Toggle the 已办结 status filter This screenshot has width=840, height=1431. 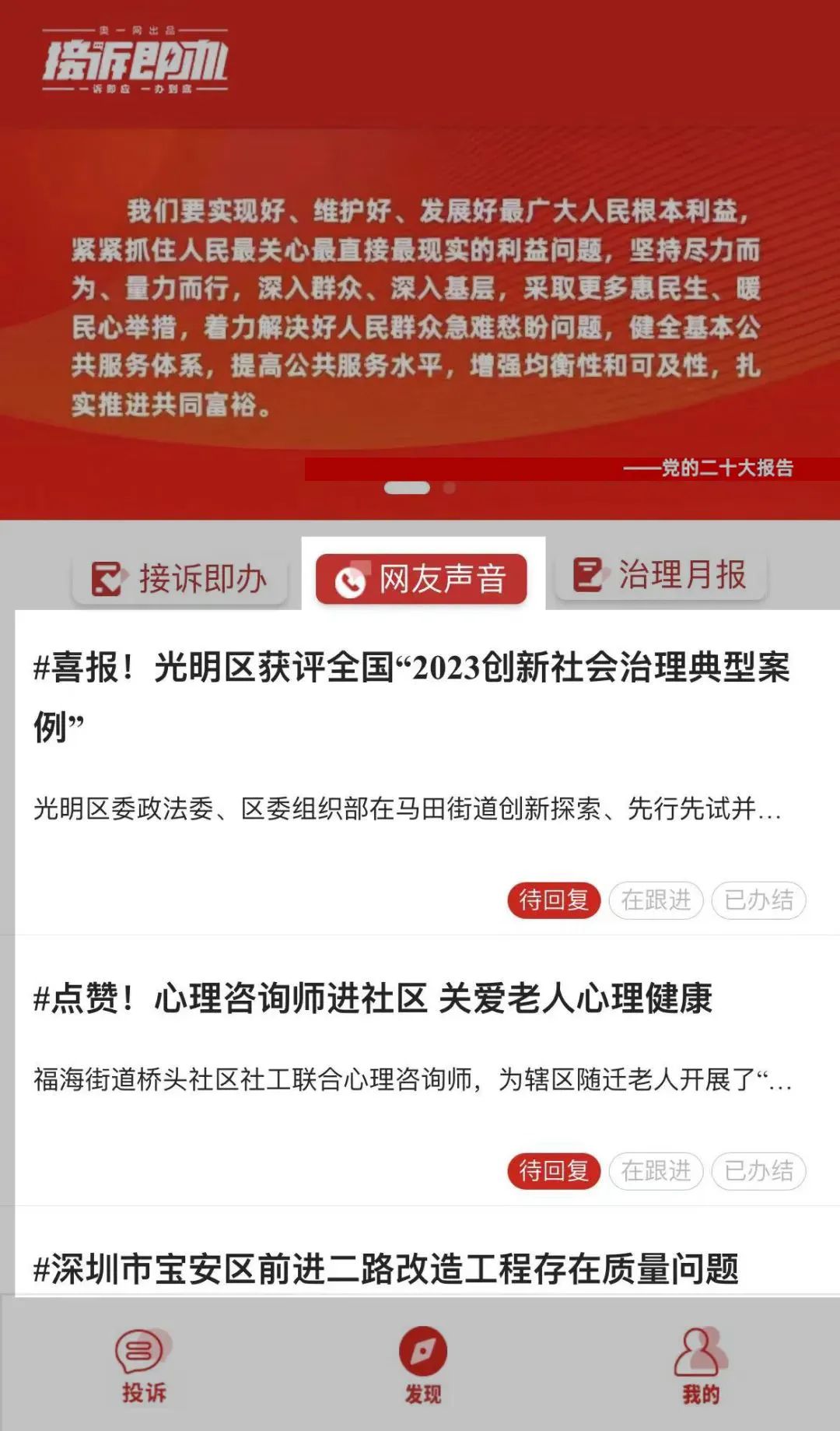[x=760, y=900]
